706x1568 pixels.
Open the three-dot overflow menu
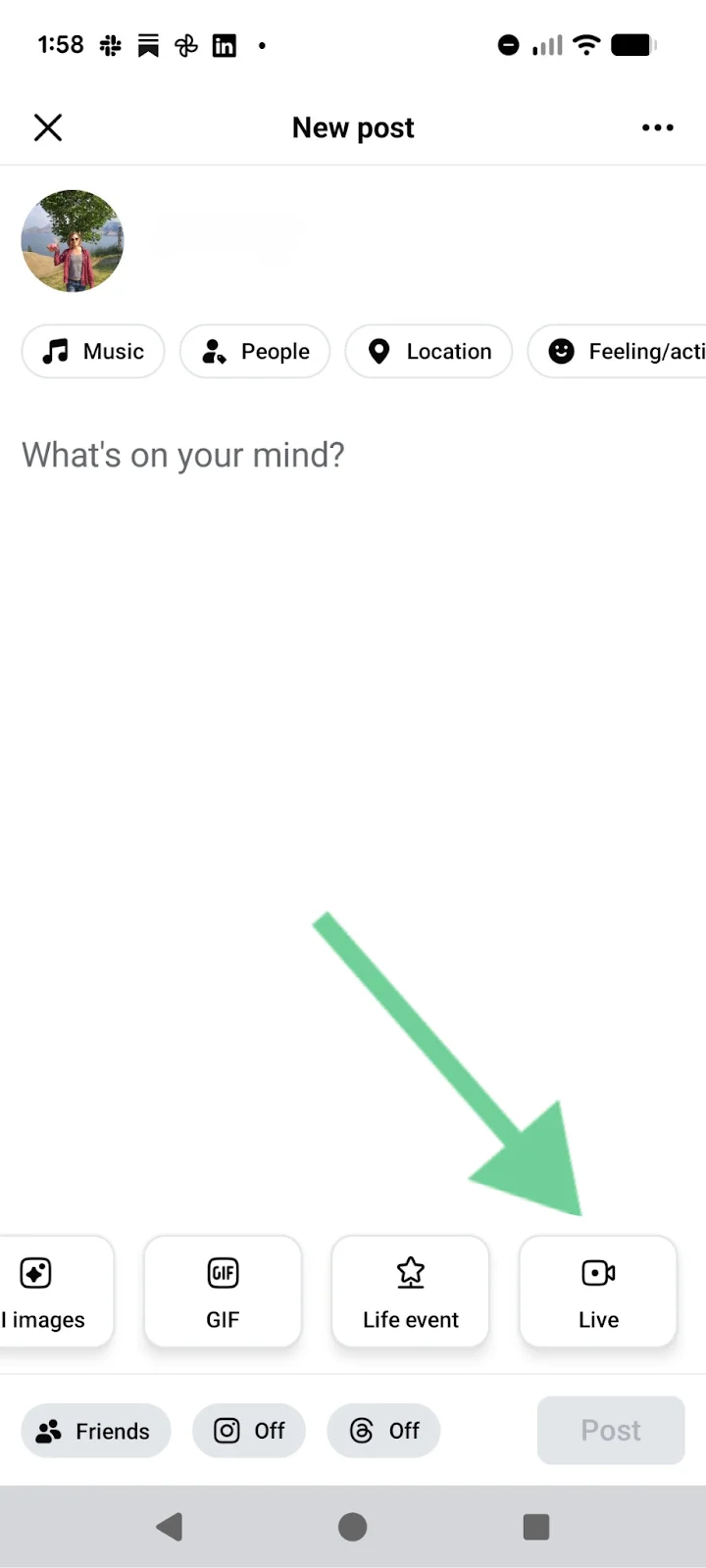657,127
